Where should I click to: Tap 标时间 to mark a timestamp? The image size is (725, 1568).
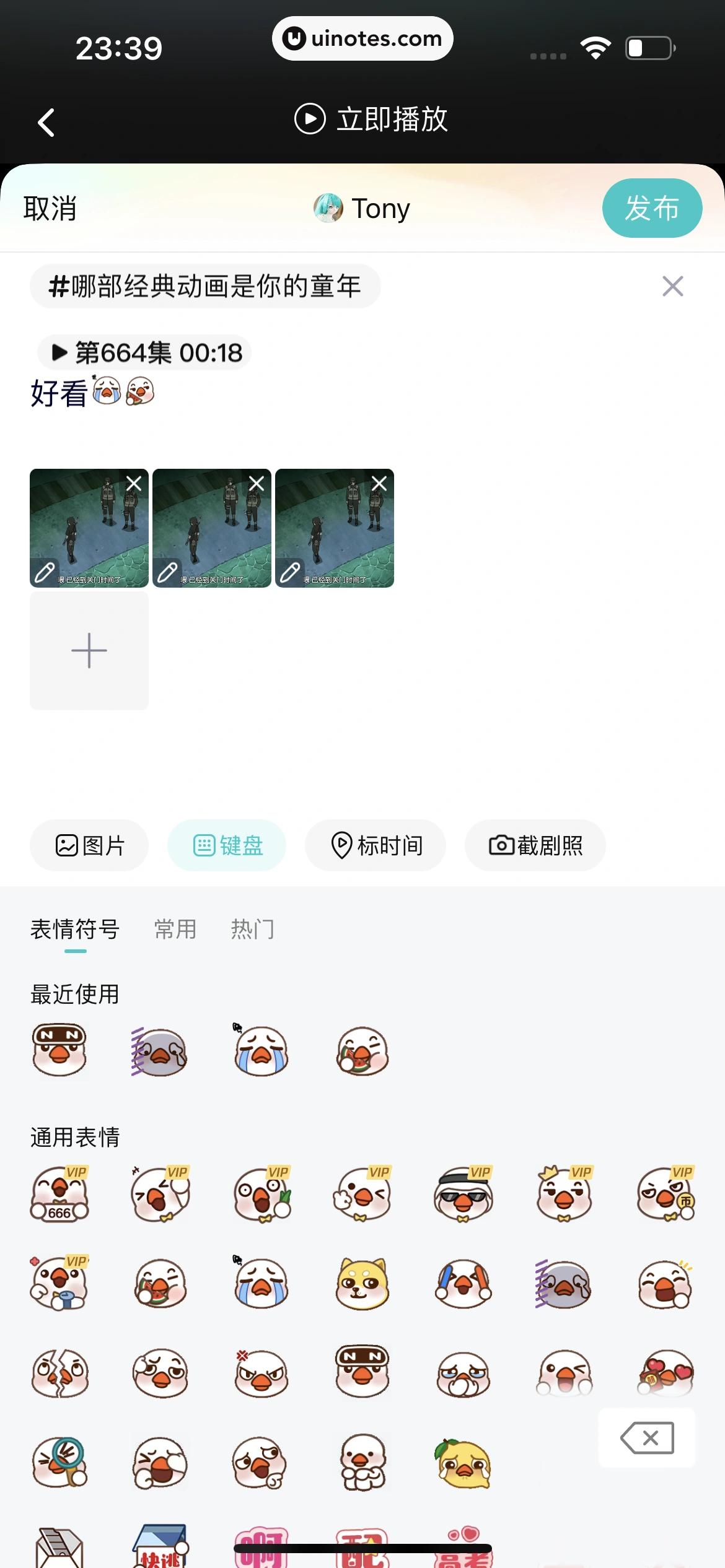(376, 845)
